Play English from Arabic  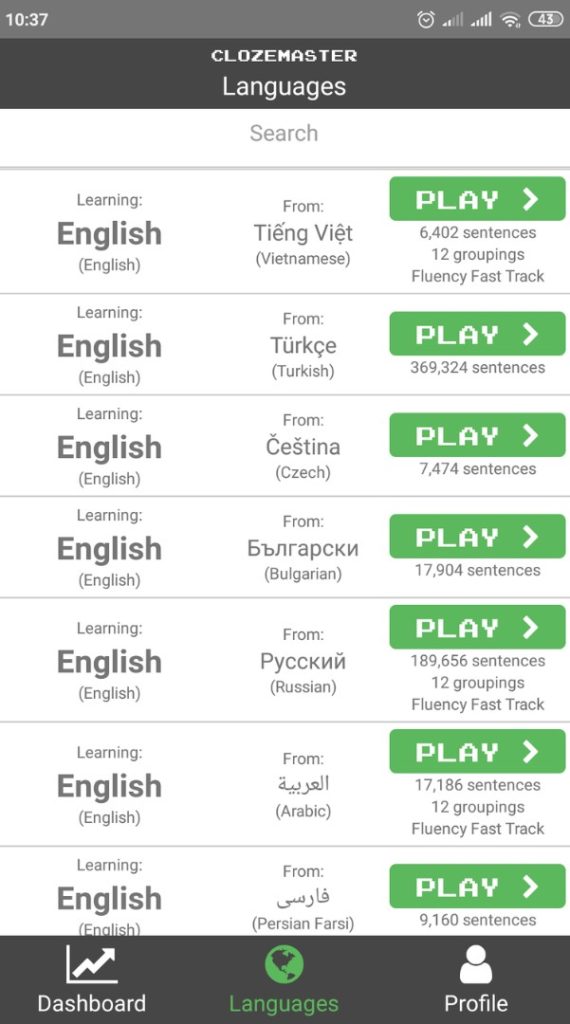[x=477, y=751]
